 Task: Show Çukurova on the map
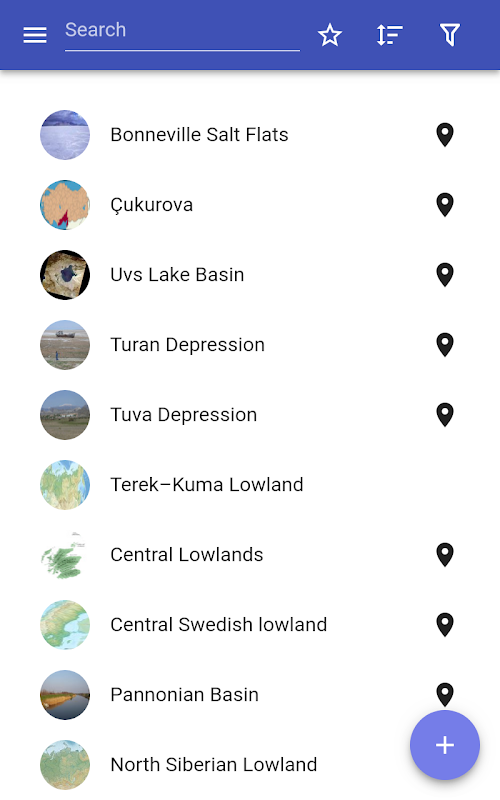tap(445, 205)
